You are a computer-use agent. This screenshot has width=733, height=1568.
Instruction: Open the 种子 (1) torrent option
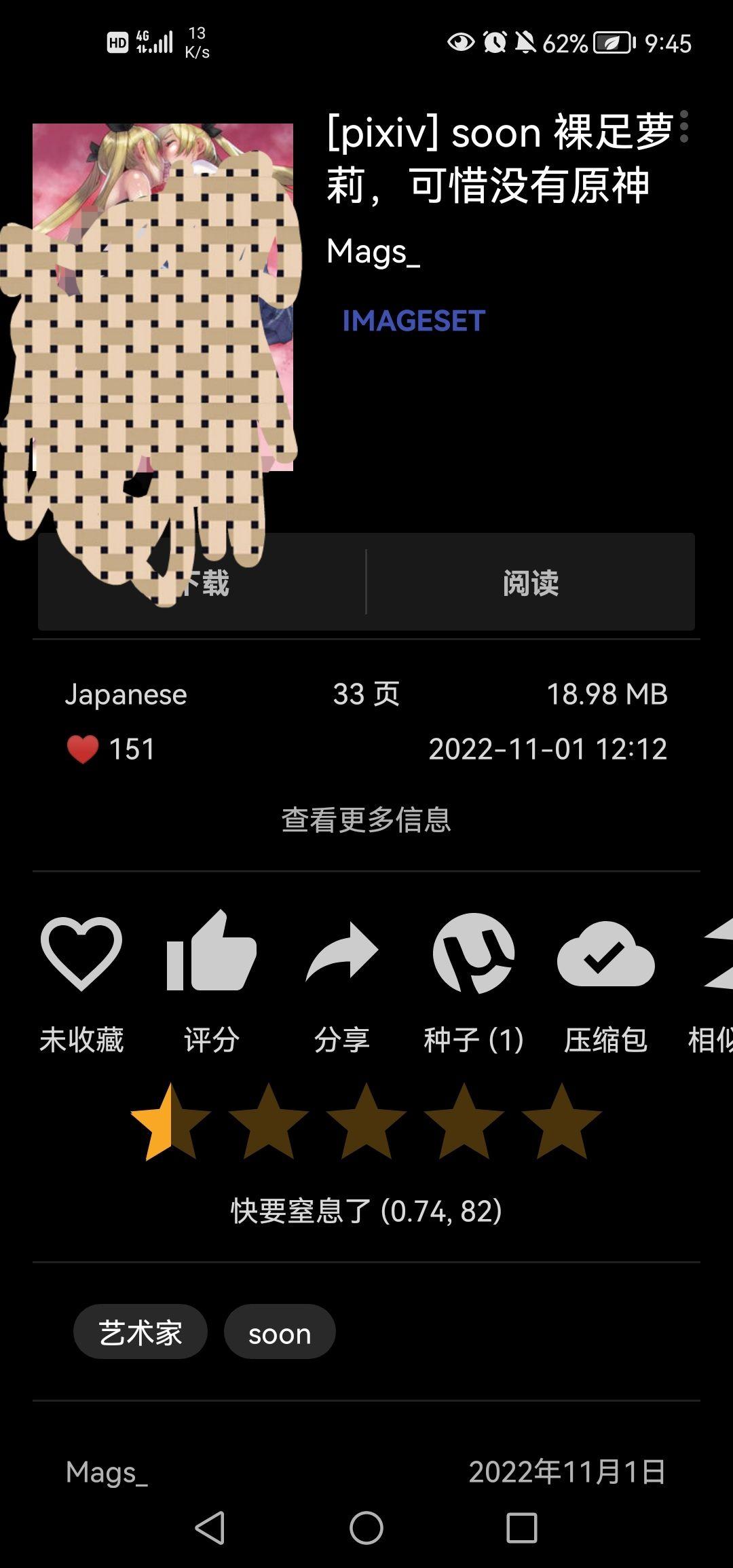coord(473,954)
